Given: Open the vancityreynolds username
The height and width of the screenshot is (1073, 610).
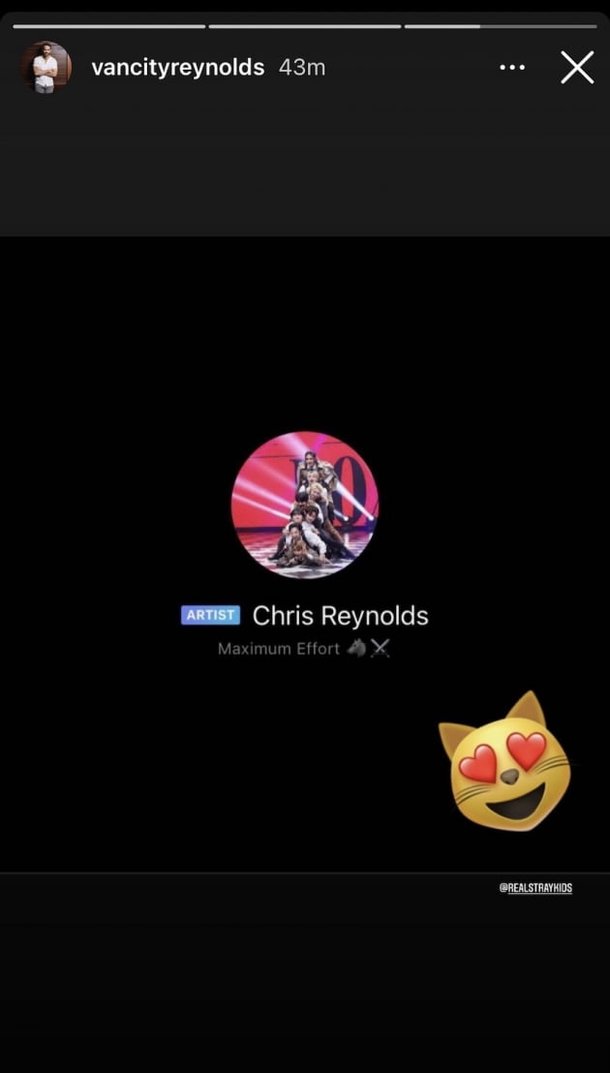Looking at the screenshot, I should pyautogui.click(x=177, y=67).
